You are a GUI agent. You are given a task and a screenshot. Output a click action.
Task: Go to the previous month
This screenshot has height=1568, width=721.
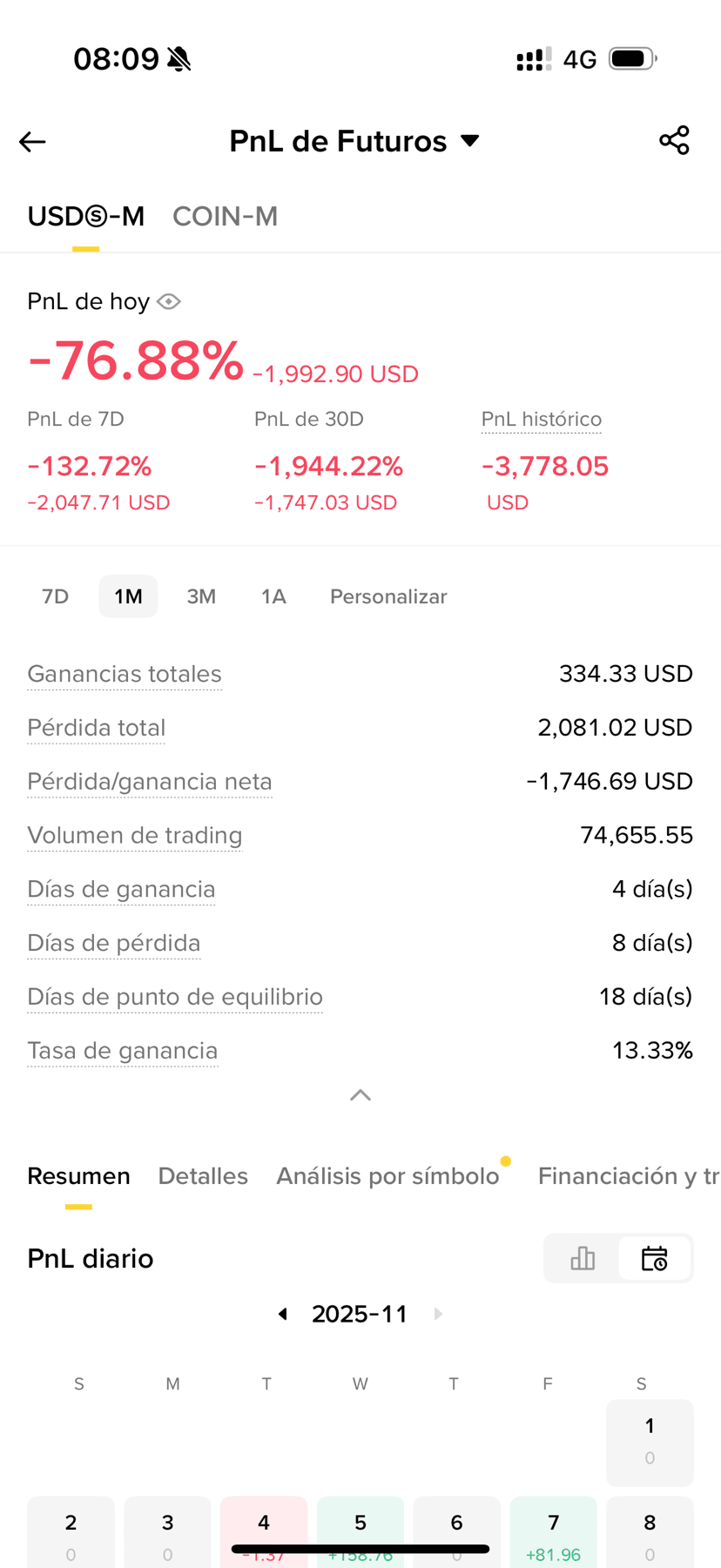click(282, 1314)
